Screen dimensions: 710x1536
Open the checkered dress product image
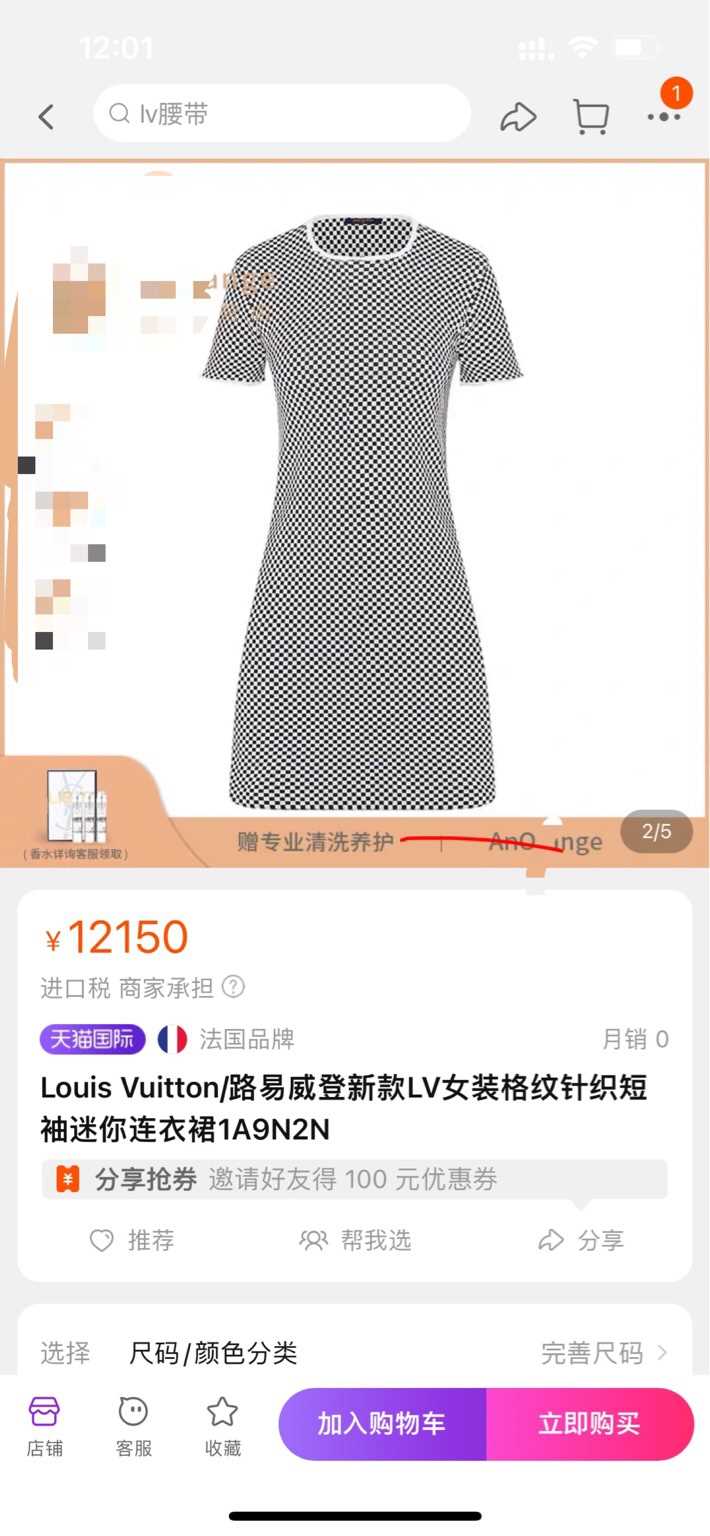click(x=362, y=510)
